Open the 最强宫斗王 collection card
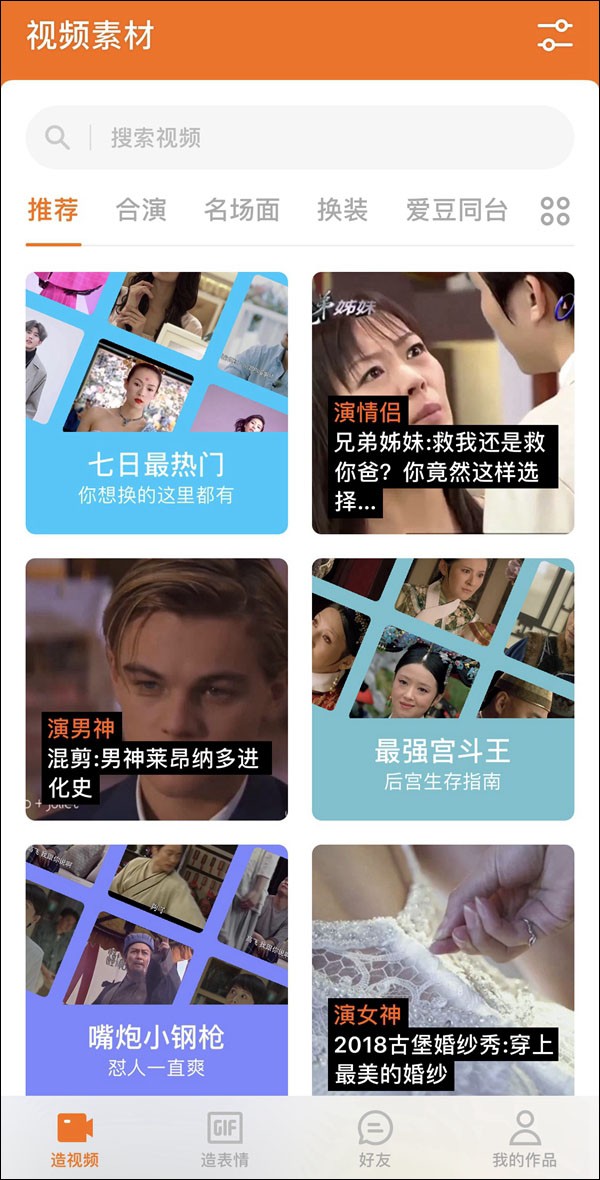The height and width of the screenshot is (1180, 600). click(x=443, y=689)
